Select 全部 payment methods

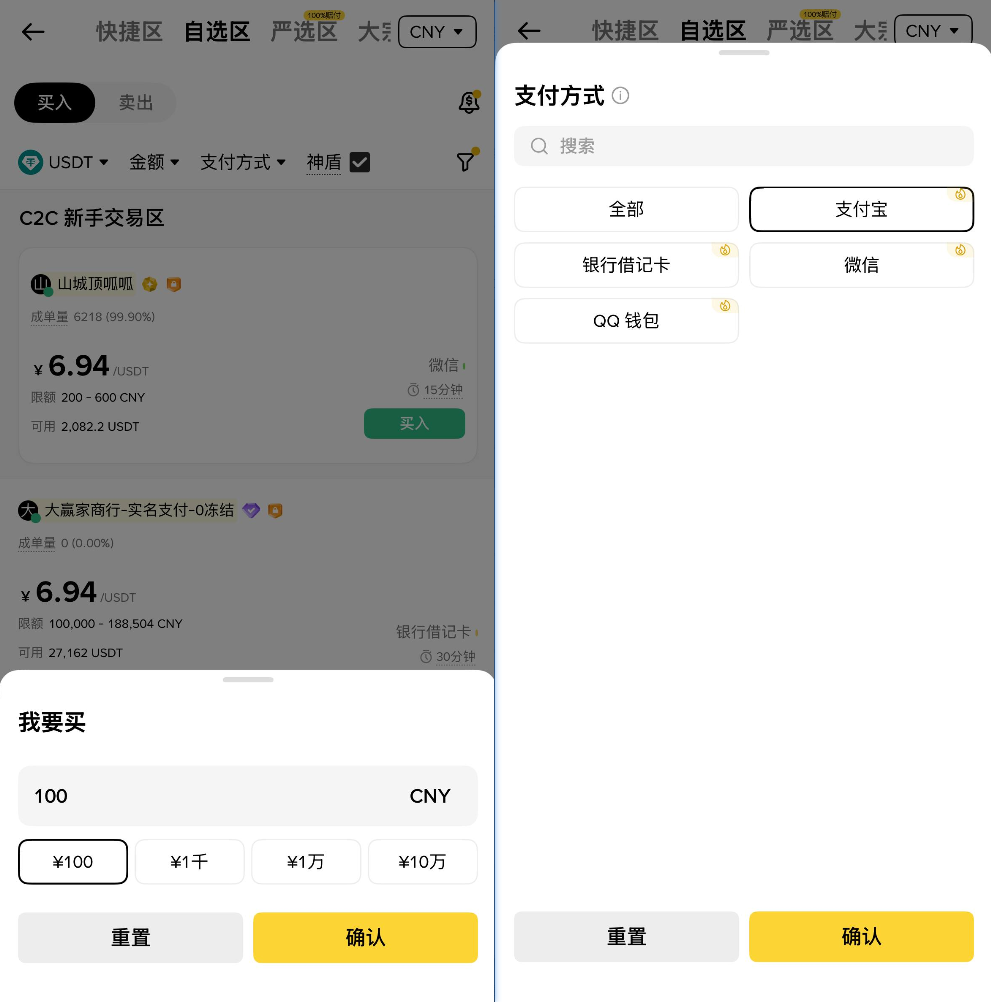(626, 210)
